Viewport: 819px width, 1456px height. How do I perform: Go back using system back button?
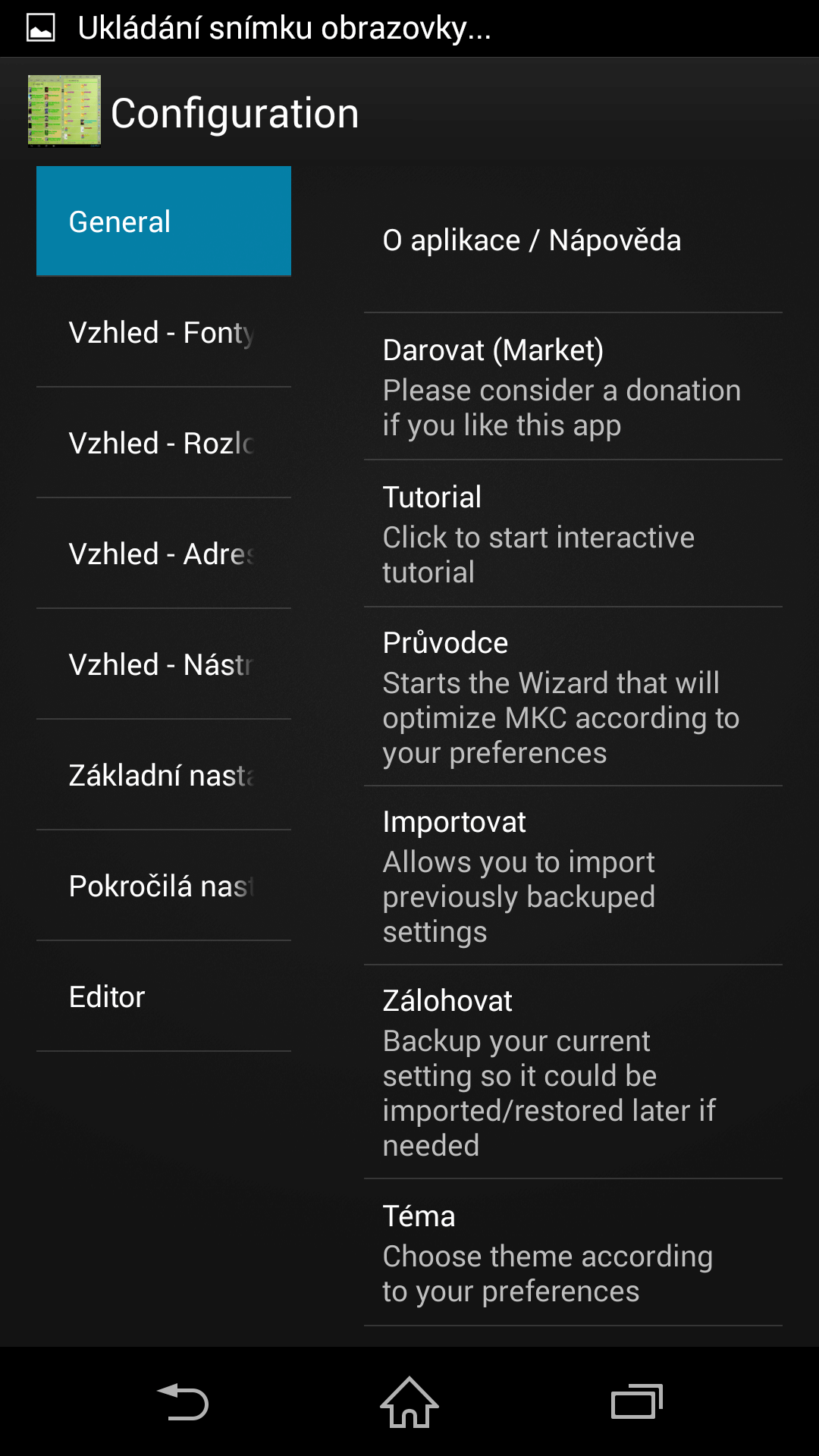[182, 1401]
